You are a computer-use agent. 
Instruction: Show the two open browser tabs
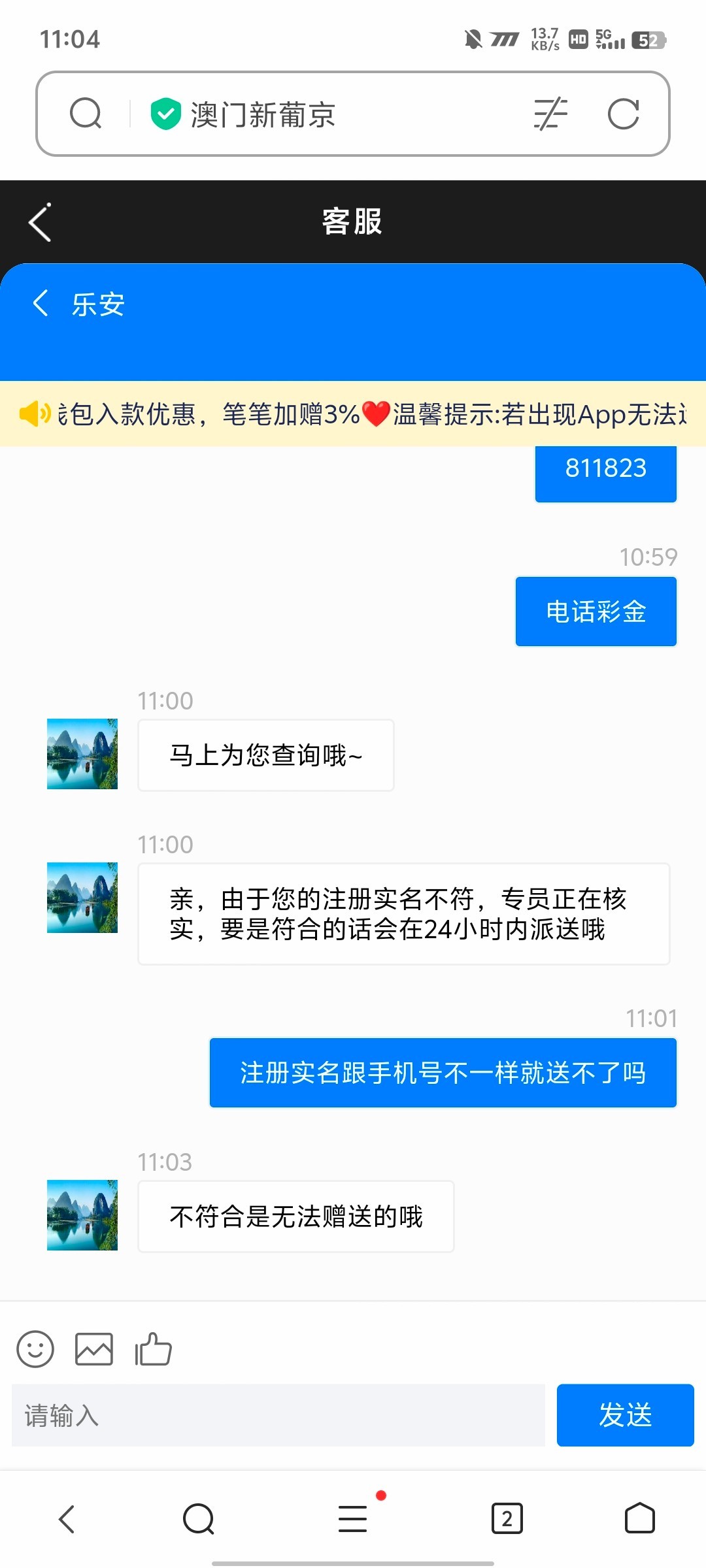[x=507, y=1518]
